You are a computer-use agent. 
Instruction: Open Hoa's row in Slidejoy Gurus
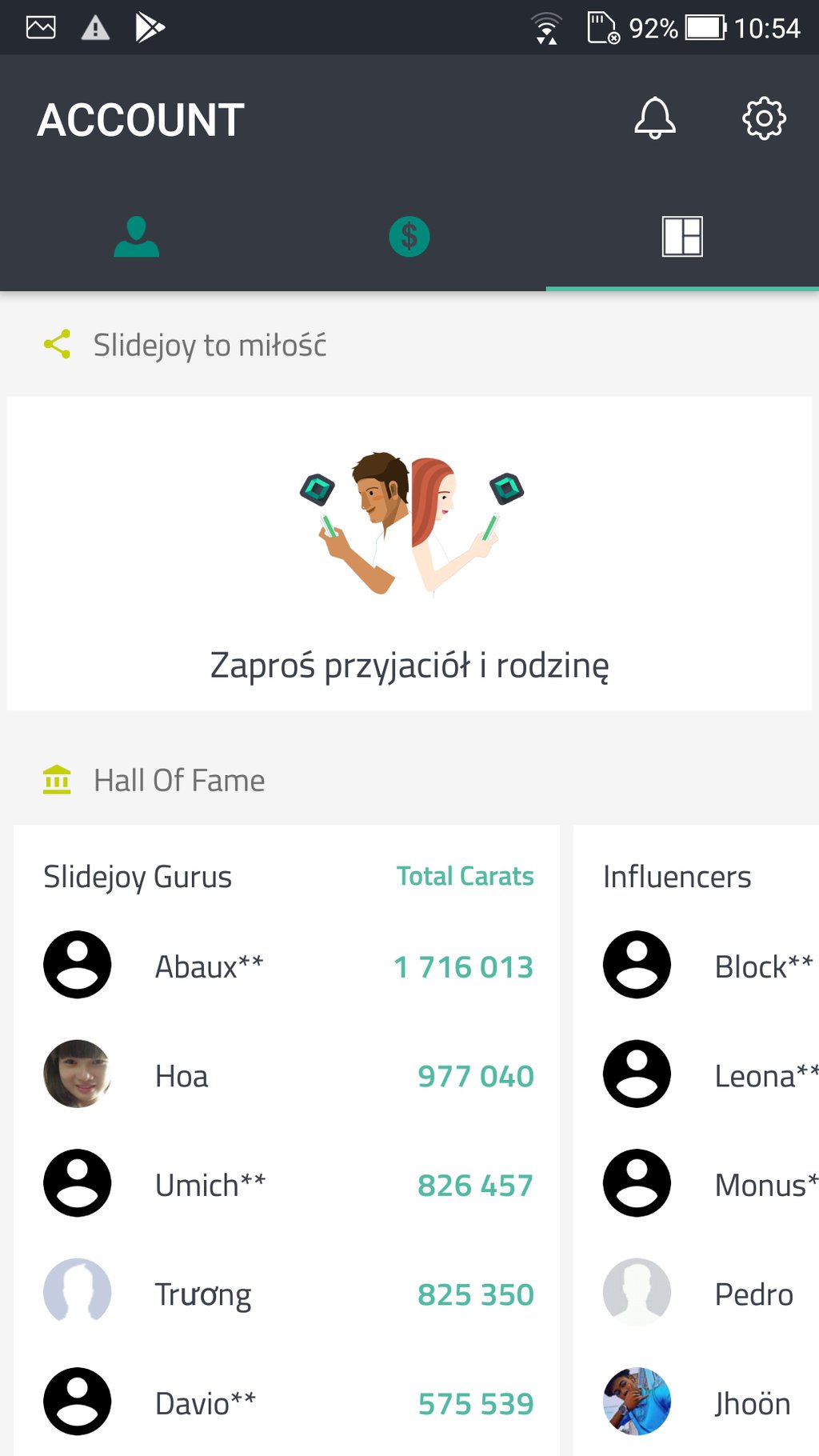286,1075
